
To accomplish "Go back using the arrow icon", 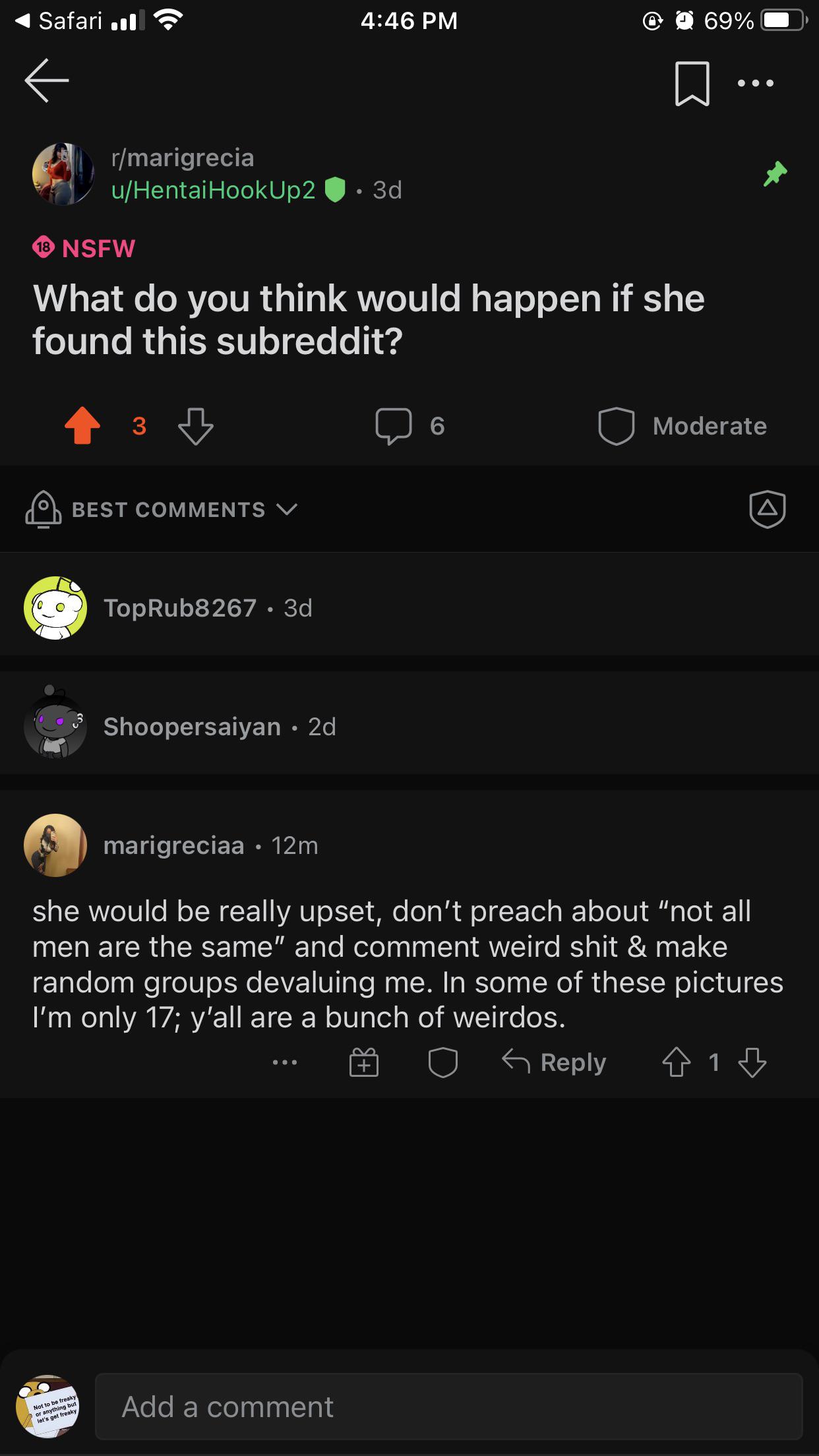I will [47, 81].
